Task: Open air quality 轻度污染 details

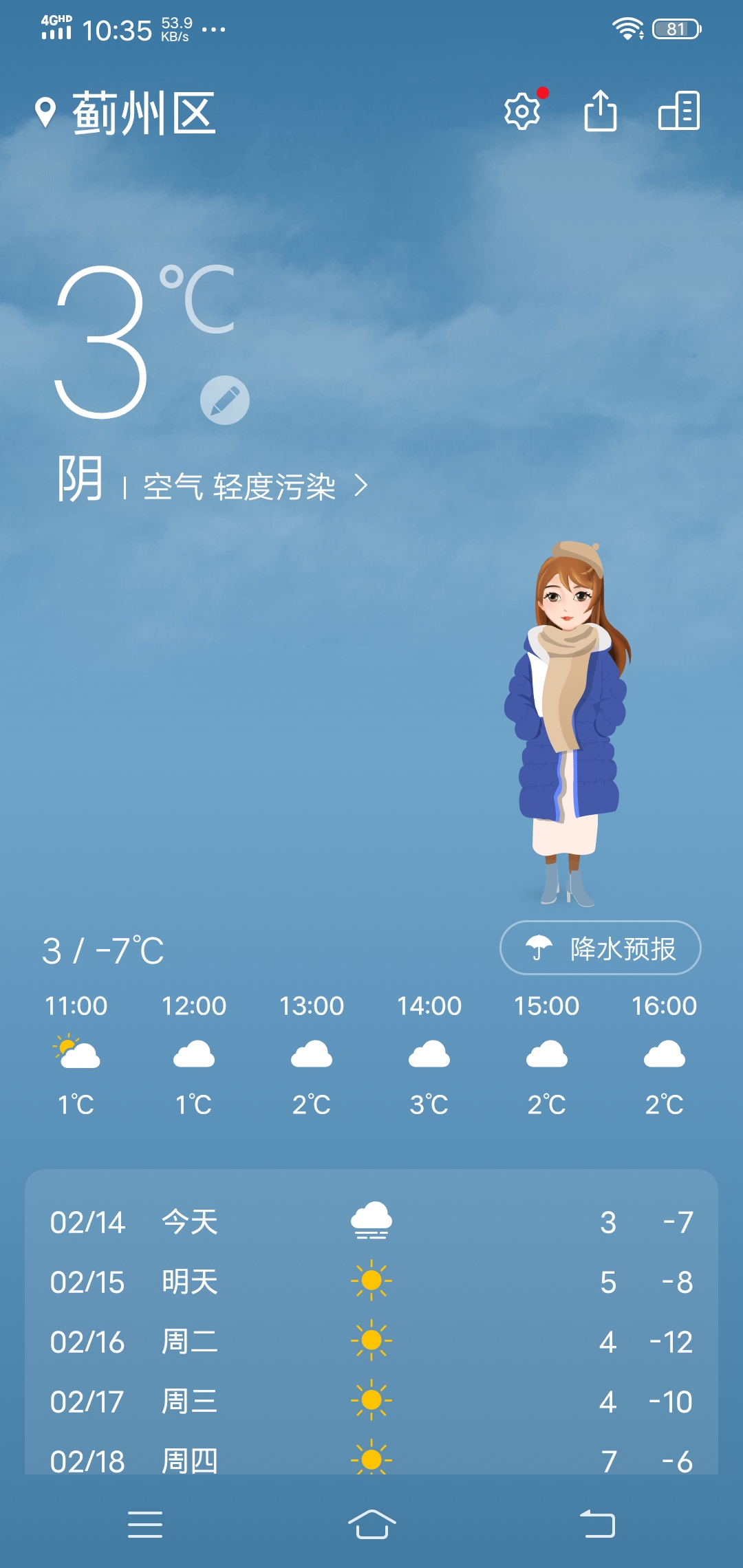Action: point(255,487)
